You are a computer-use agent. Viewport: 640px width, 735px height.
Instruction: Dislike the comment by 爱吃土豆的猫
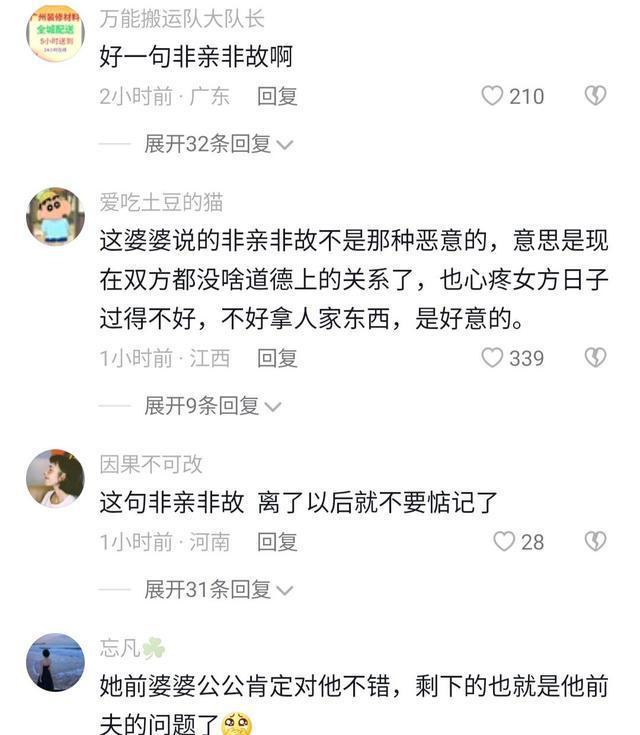tap(595, 357)
